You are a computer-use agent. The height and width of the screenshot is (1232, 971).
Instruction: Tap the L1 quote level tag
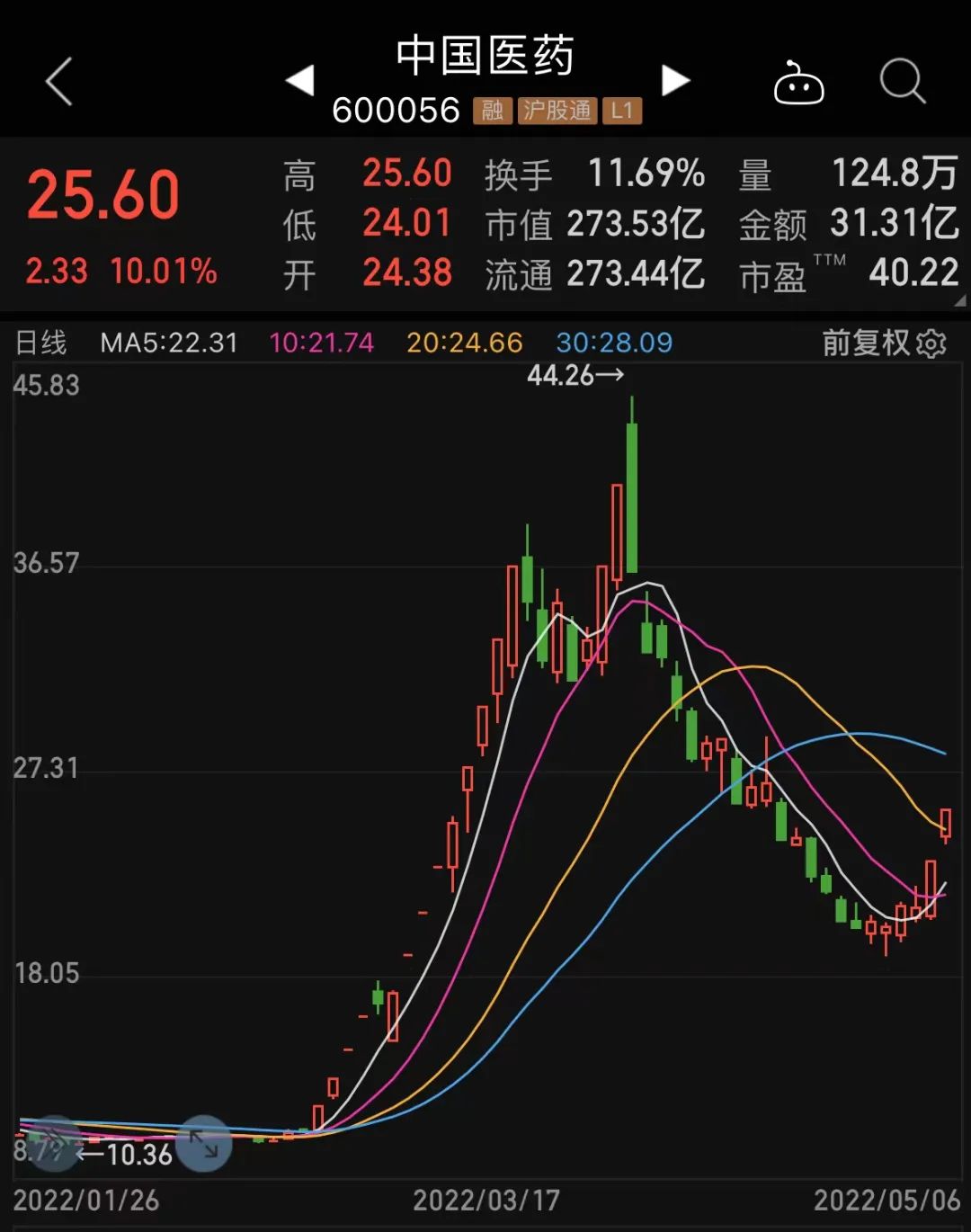point(622,111)
